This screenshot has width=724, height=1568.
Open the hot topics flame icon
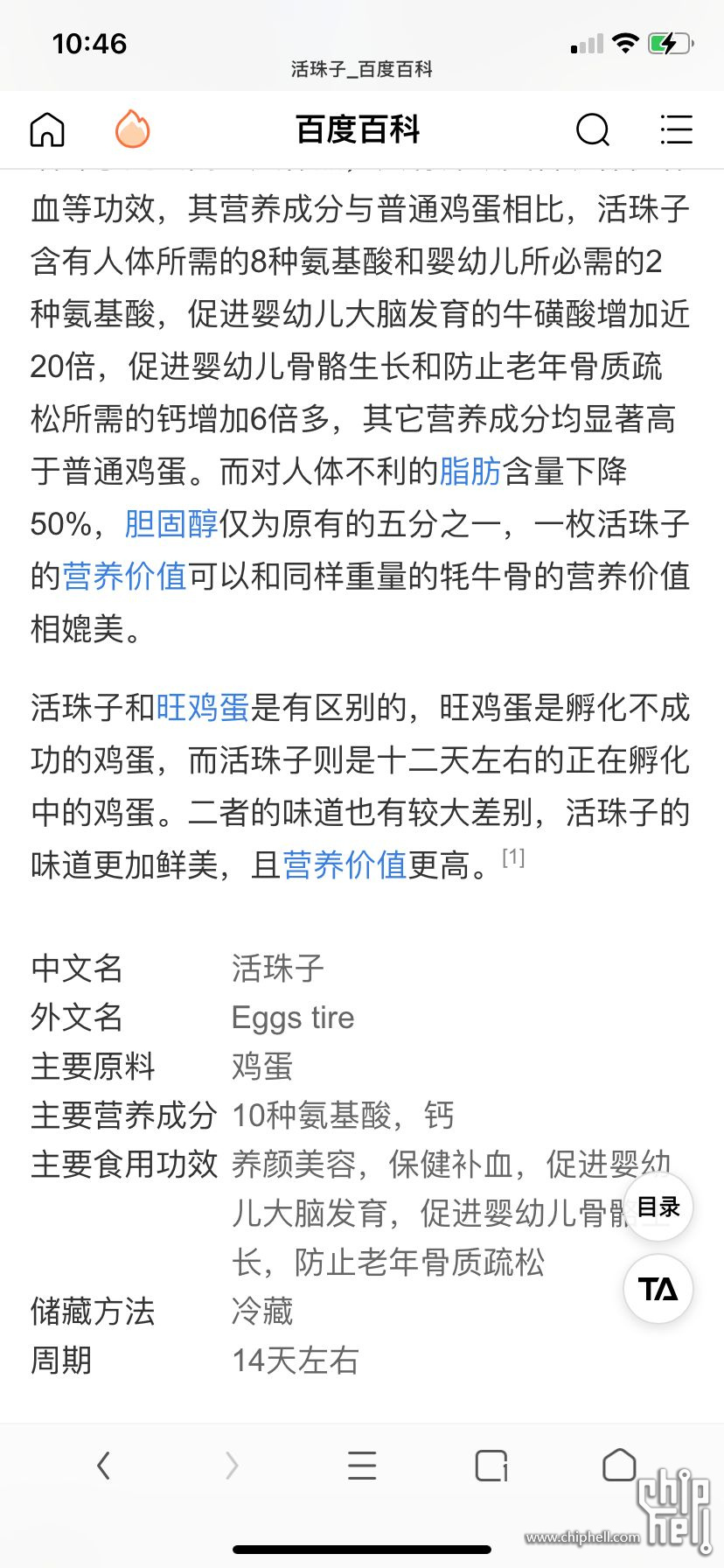point(132,129)
